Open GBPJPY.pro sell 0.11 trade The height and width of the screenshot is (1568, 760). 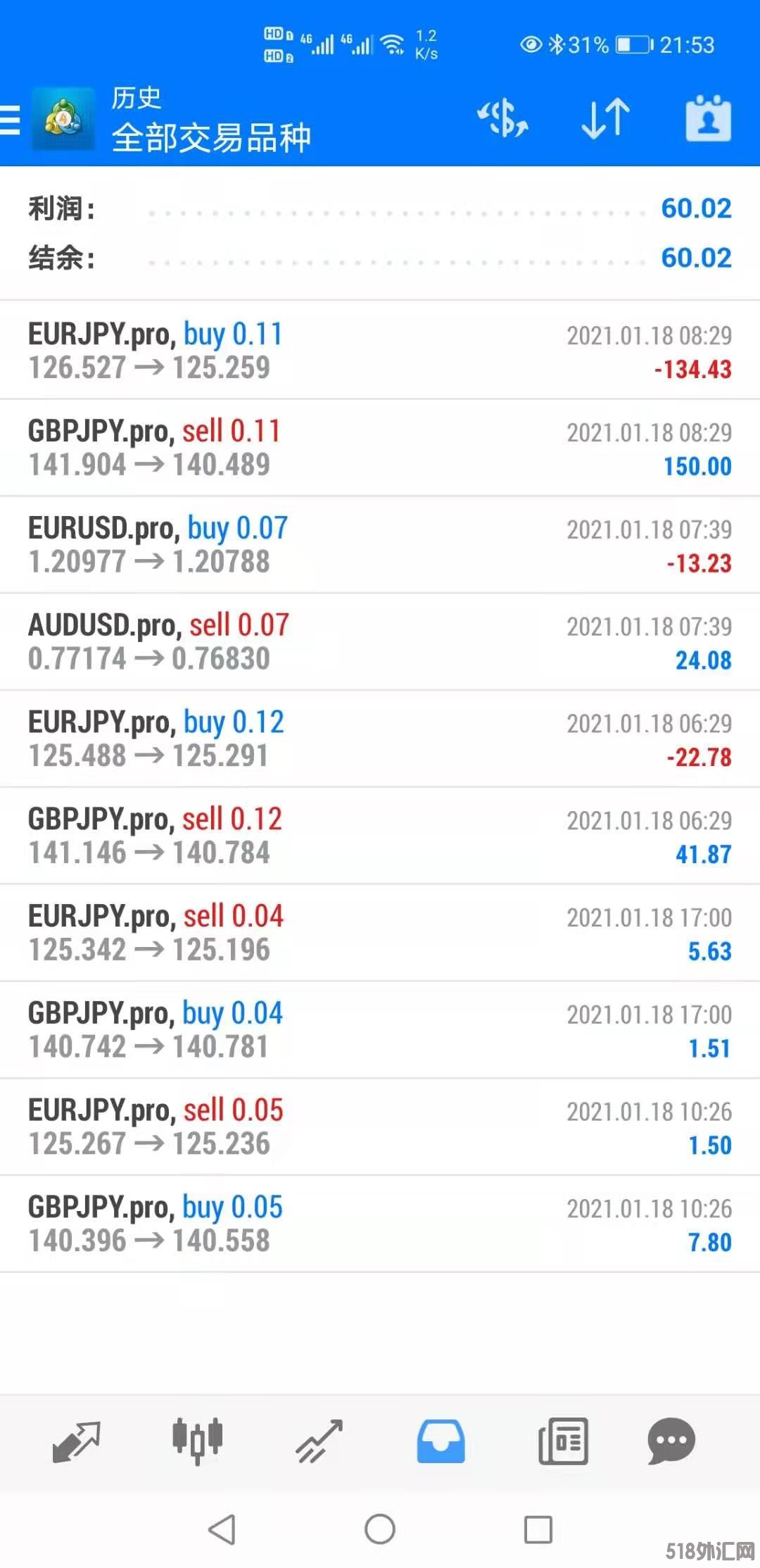coord(380,447)
